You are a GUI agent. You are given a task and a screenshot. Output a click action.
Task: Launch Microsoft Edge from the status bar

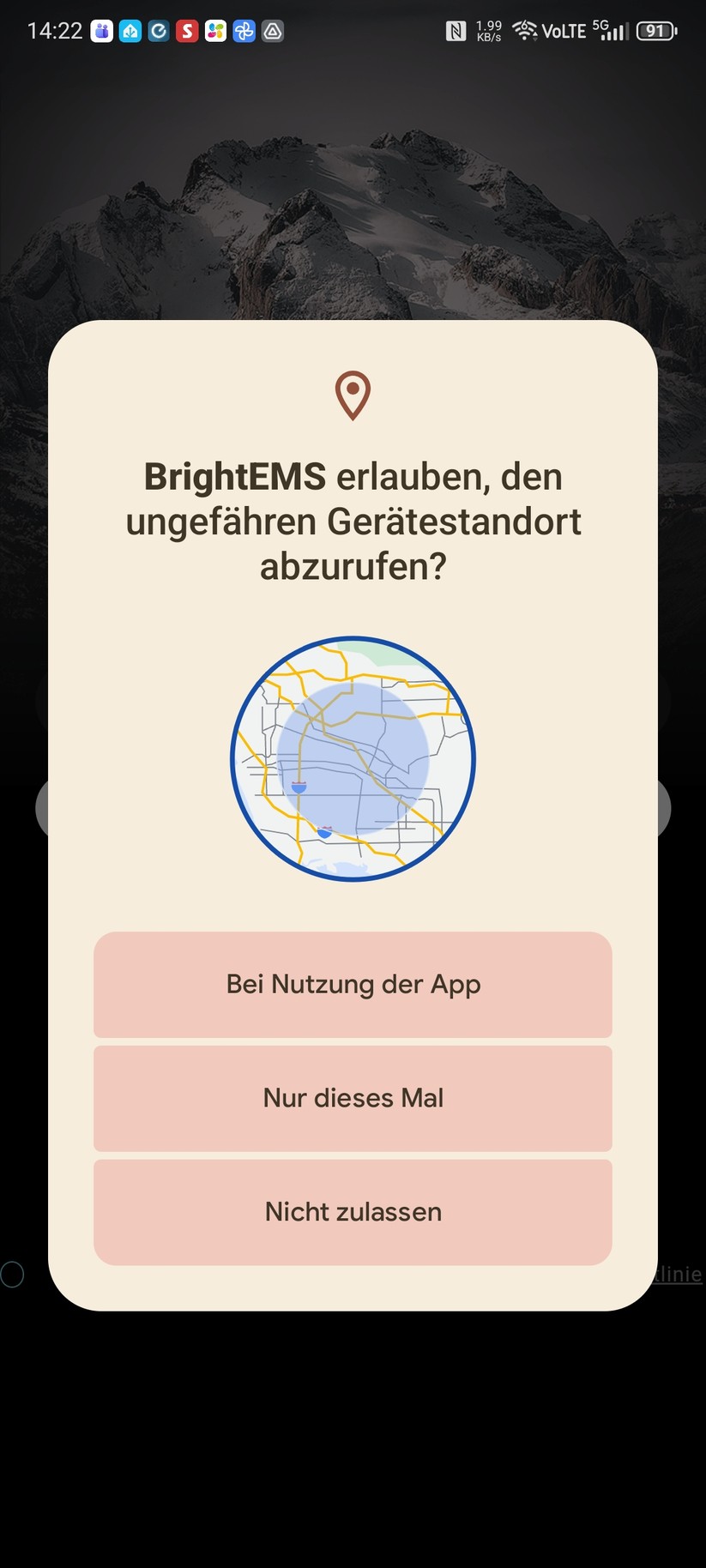159,31
